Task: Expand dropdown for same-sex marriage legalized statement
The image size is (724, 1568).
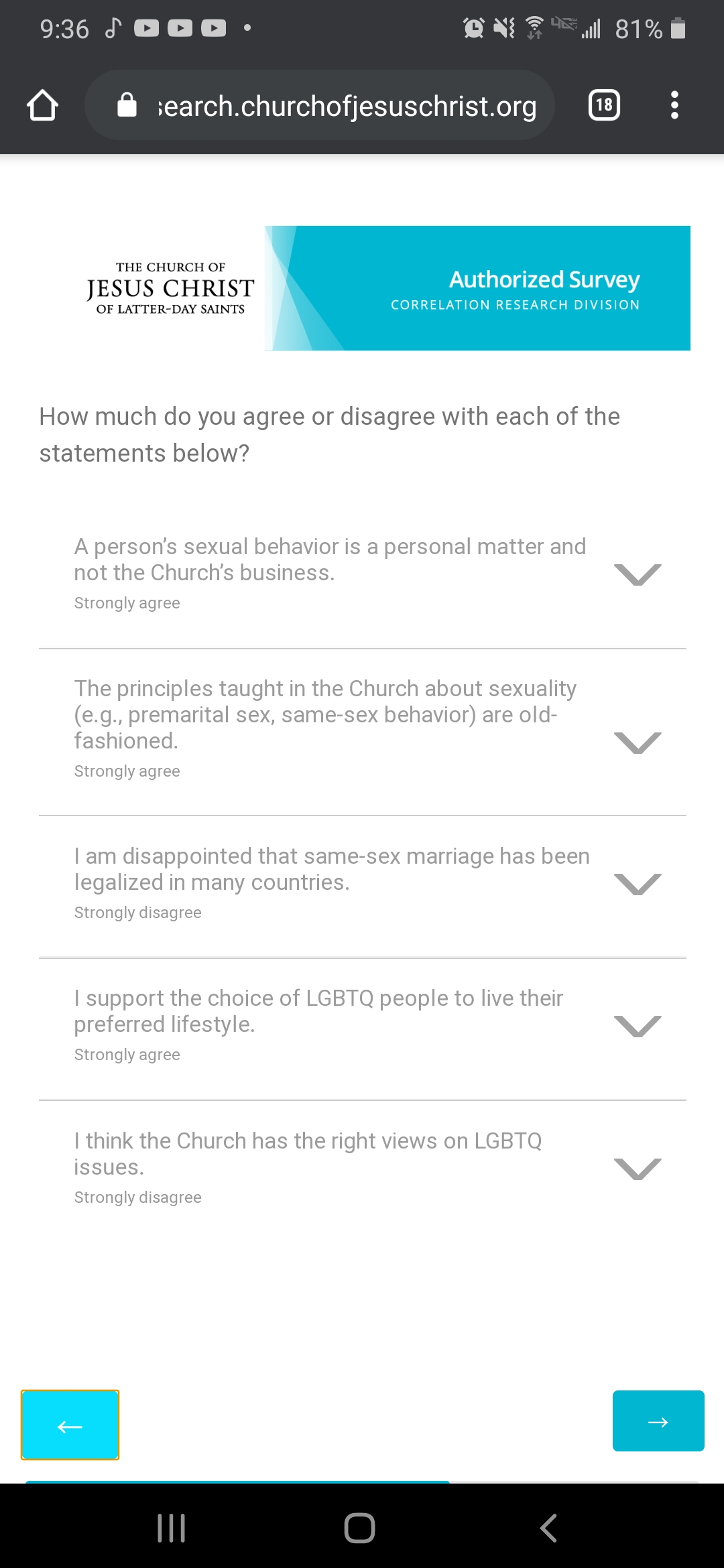Action: point(637,884)
